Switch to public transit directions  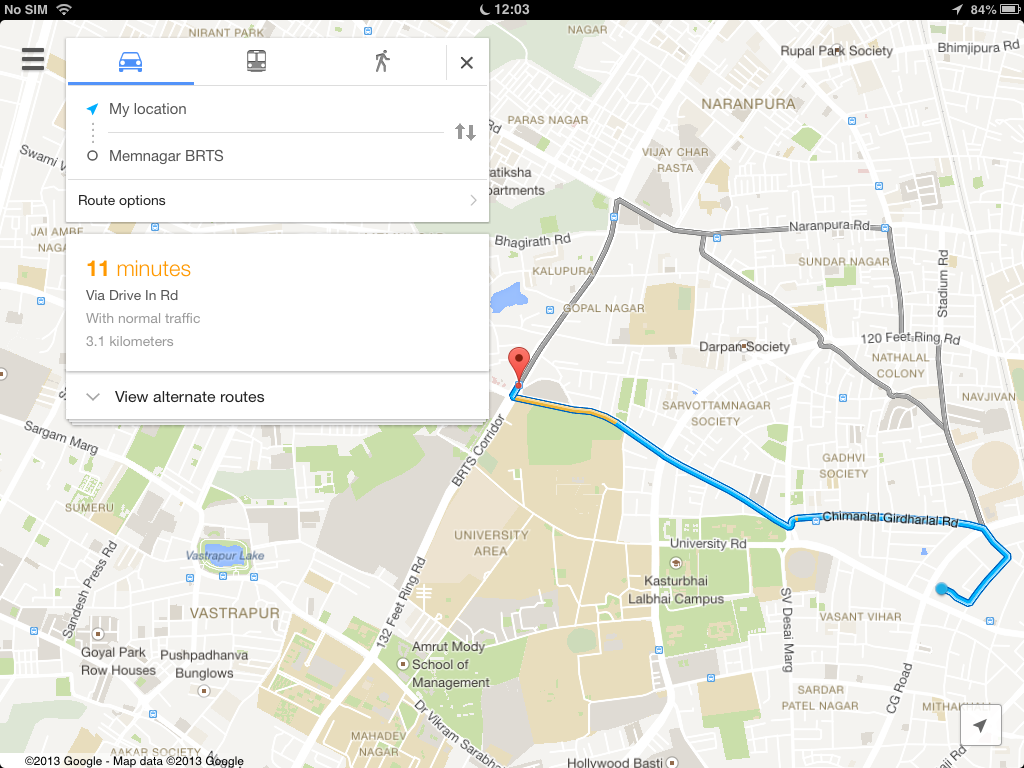[256, 61]
